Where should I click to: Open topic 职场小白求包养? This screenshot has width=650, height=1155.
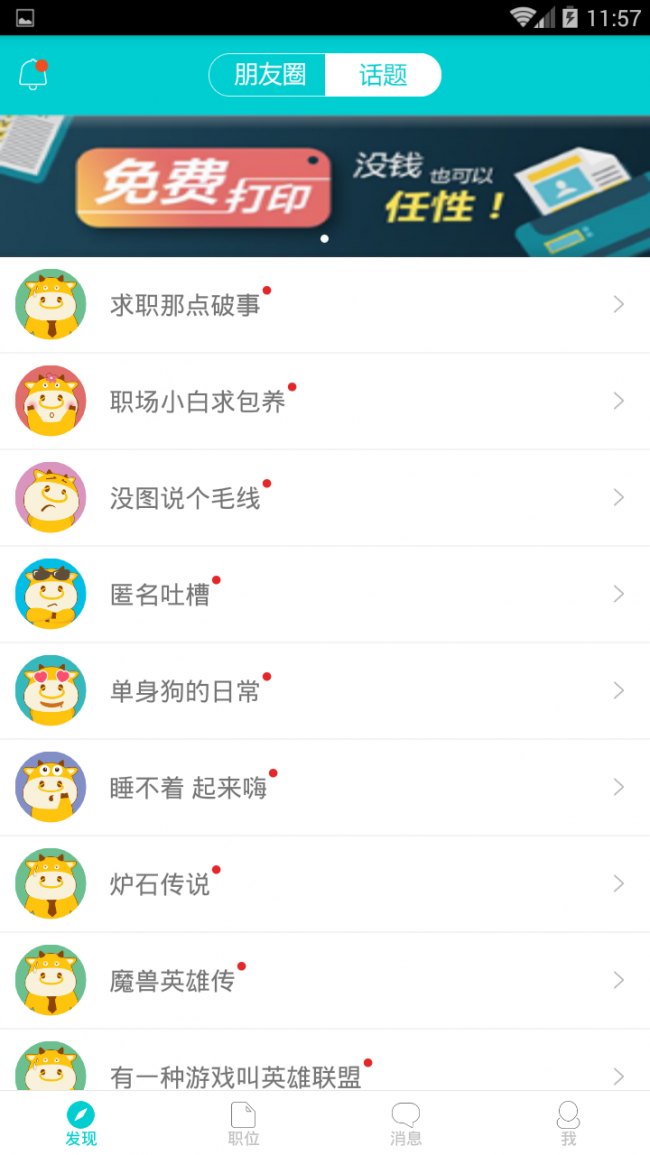pyautogui.click(x=325, y=401)
